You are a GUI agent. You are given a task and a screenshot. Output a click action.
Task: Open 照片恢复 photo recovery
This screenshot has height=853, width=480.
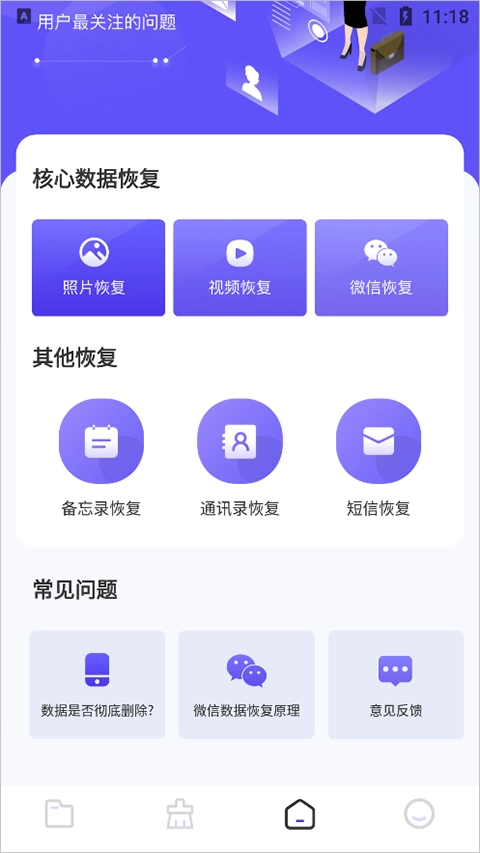click(99, 268)
